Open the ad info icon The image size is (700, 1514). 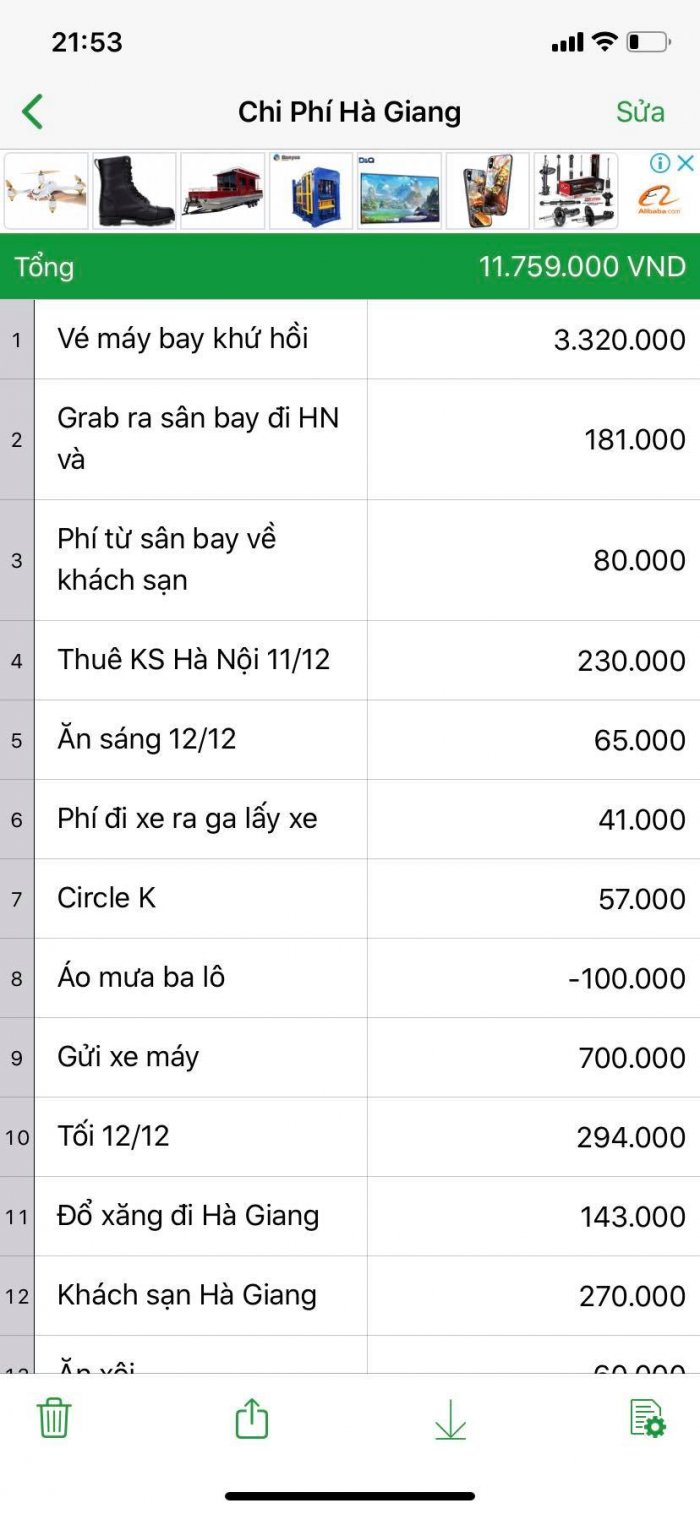[660, 163]
